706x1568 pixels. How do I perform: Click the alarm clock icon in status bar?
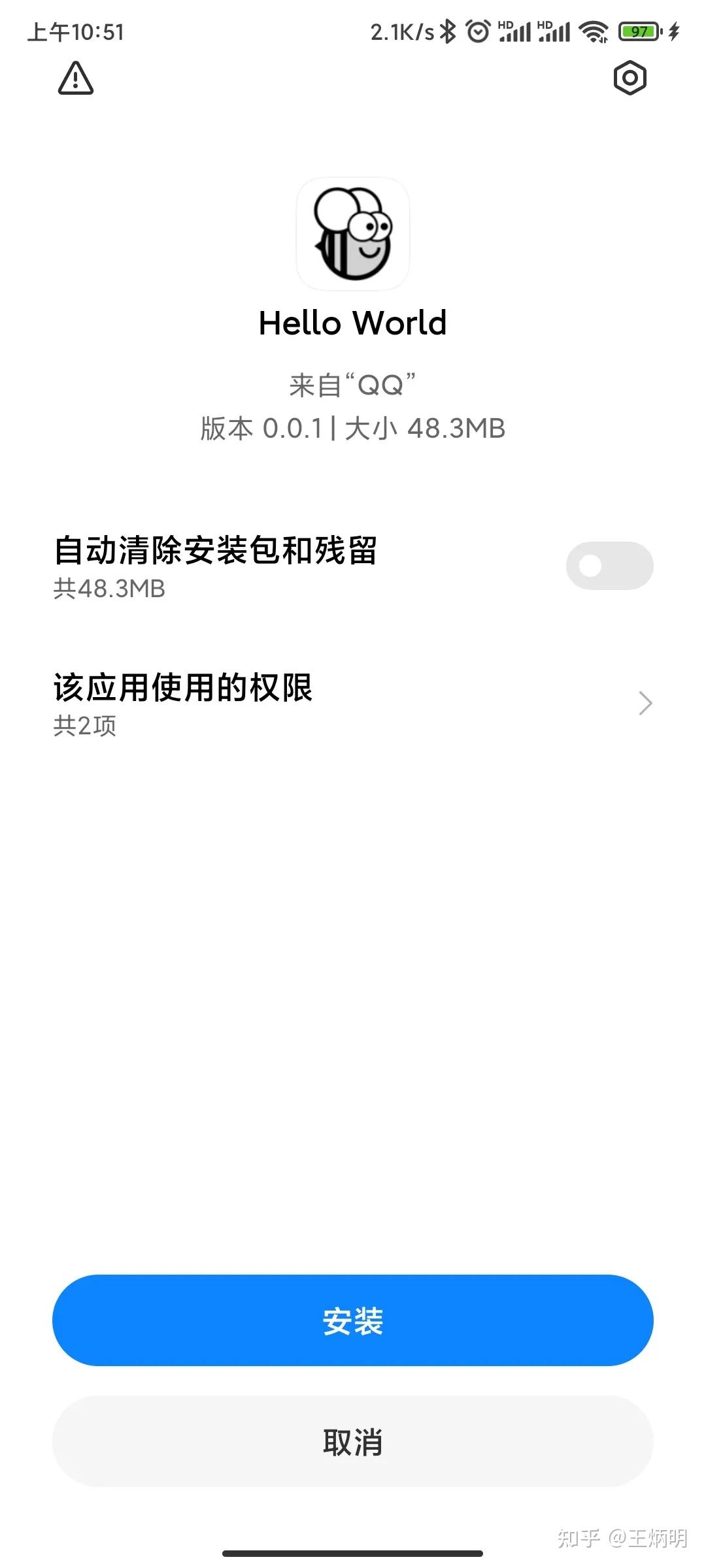click(x=477, y=29)
